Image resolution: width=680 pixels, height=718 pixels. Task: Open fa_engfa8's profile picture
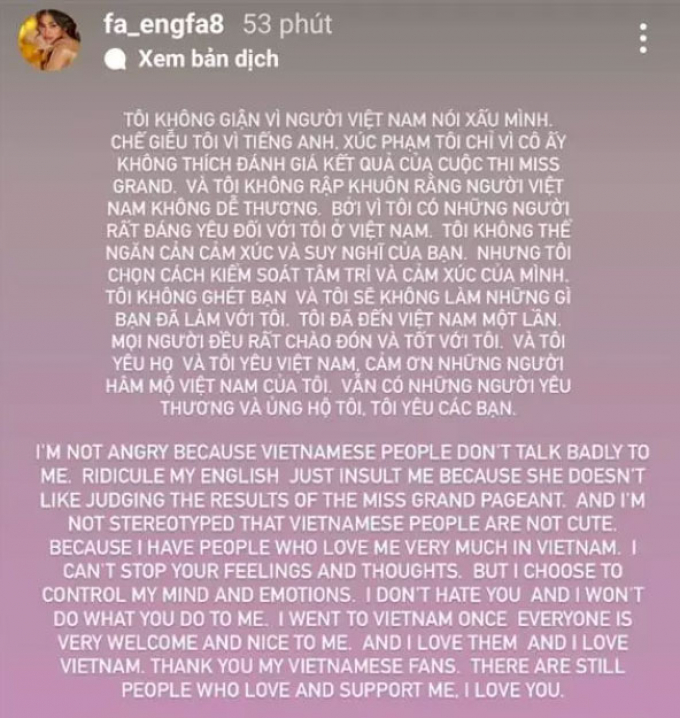pyautogui.click(x=50, y=40)
